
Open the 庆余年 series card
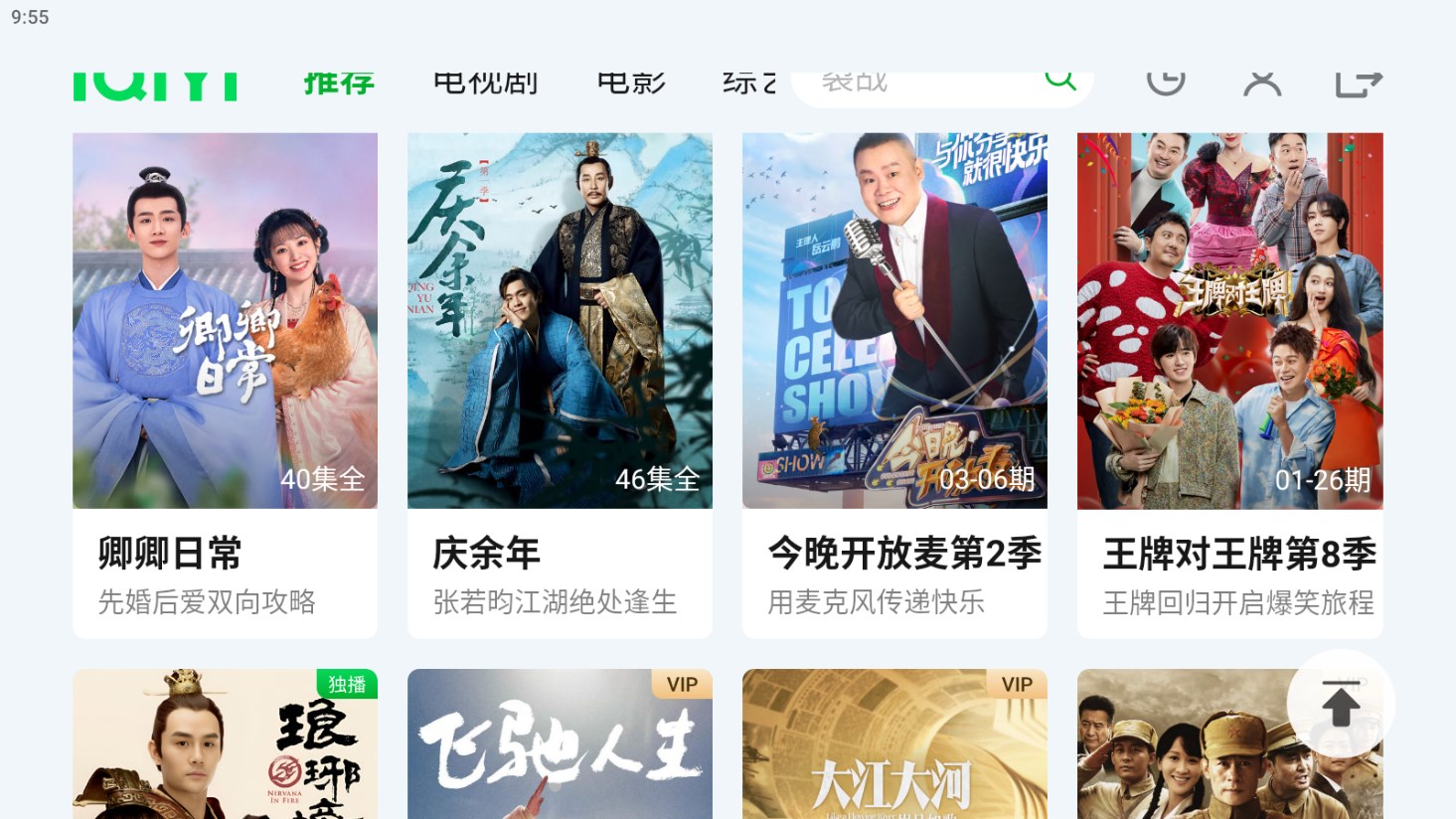point(560,385)
